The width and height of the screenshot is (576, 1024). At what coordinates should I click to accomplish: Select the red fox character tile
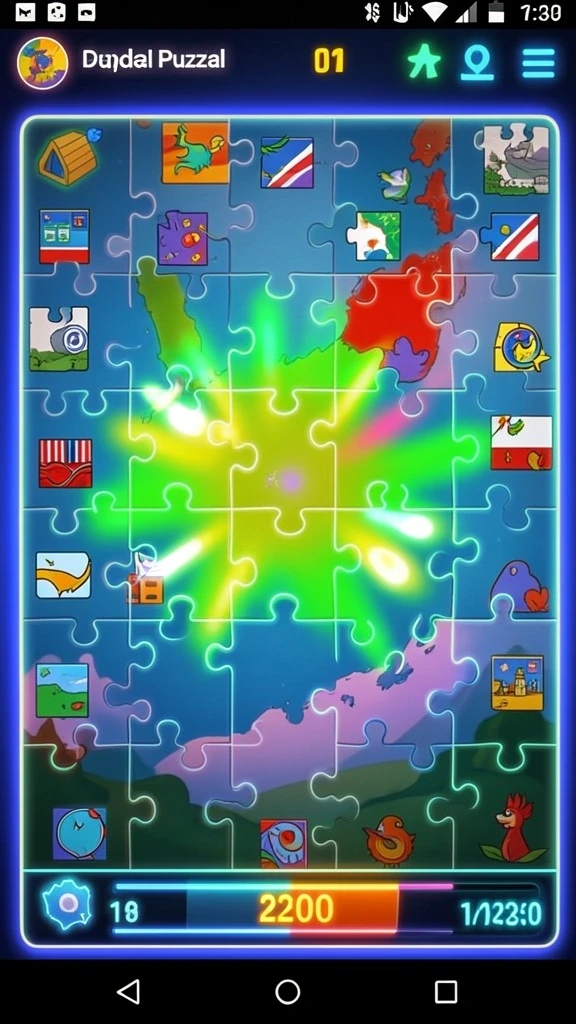tap(513, 827)
